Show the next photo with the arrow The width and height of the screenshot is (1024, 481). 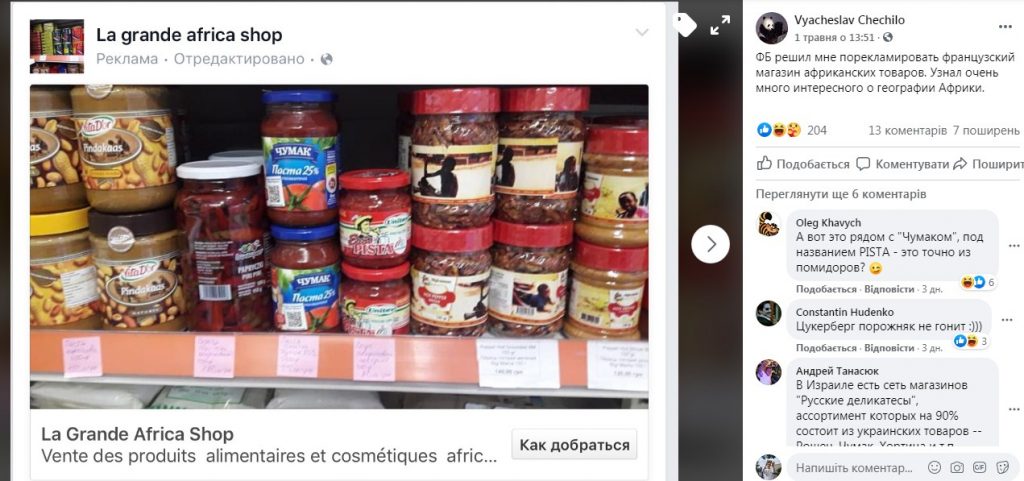pyautogui.click(x=710, y=244)
